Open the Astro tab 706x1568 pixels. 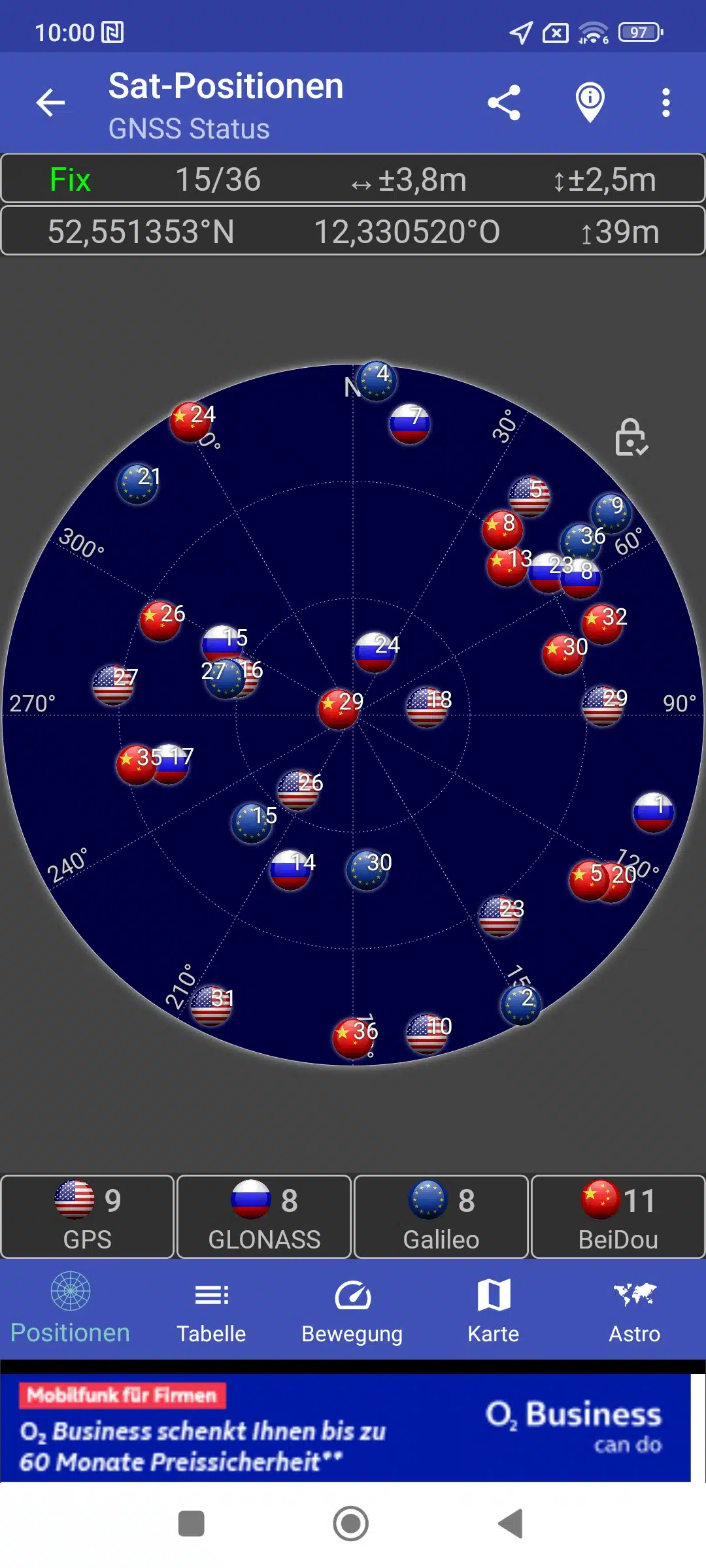[x=634, y=1310]
